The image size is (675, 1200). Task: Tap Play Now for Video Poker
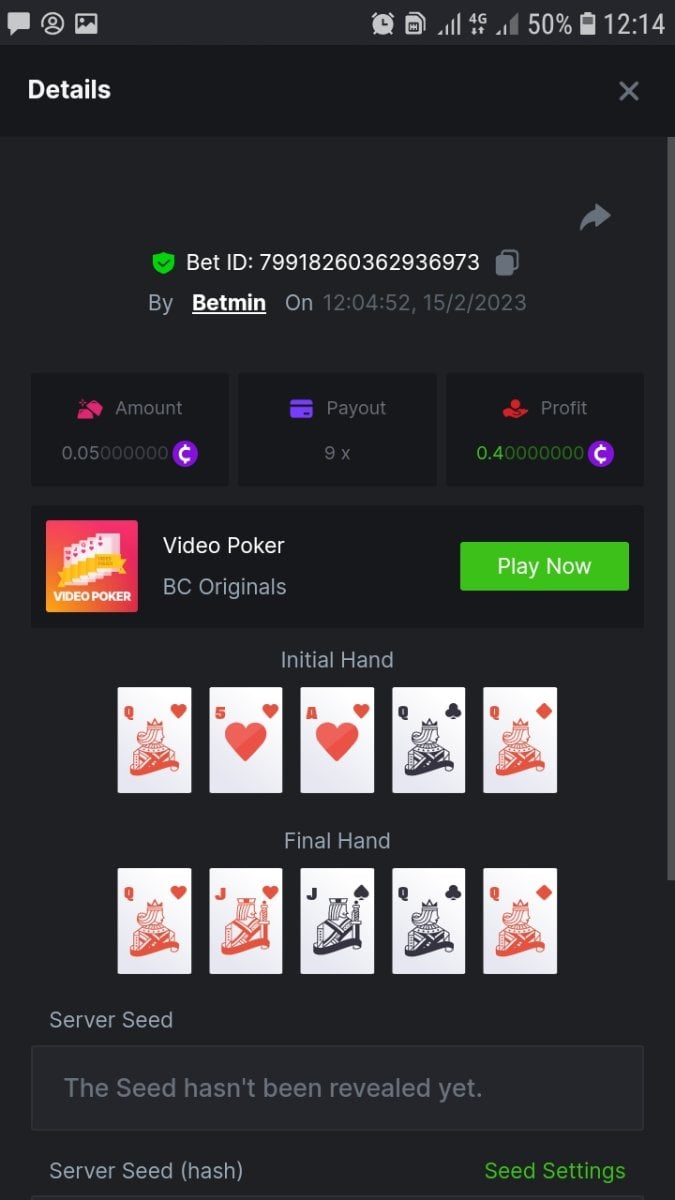(544, 566)
